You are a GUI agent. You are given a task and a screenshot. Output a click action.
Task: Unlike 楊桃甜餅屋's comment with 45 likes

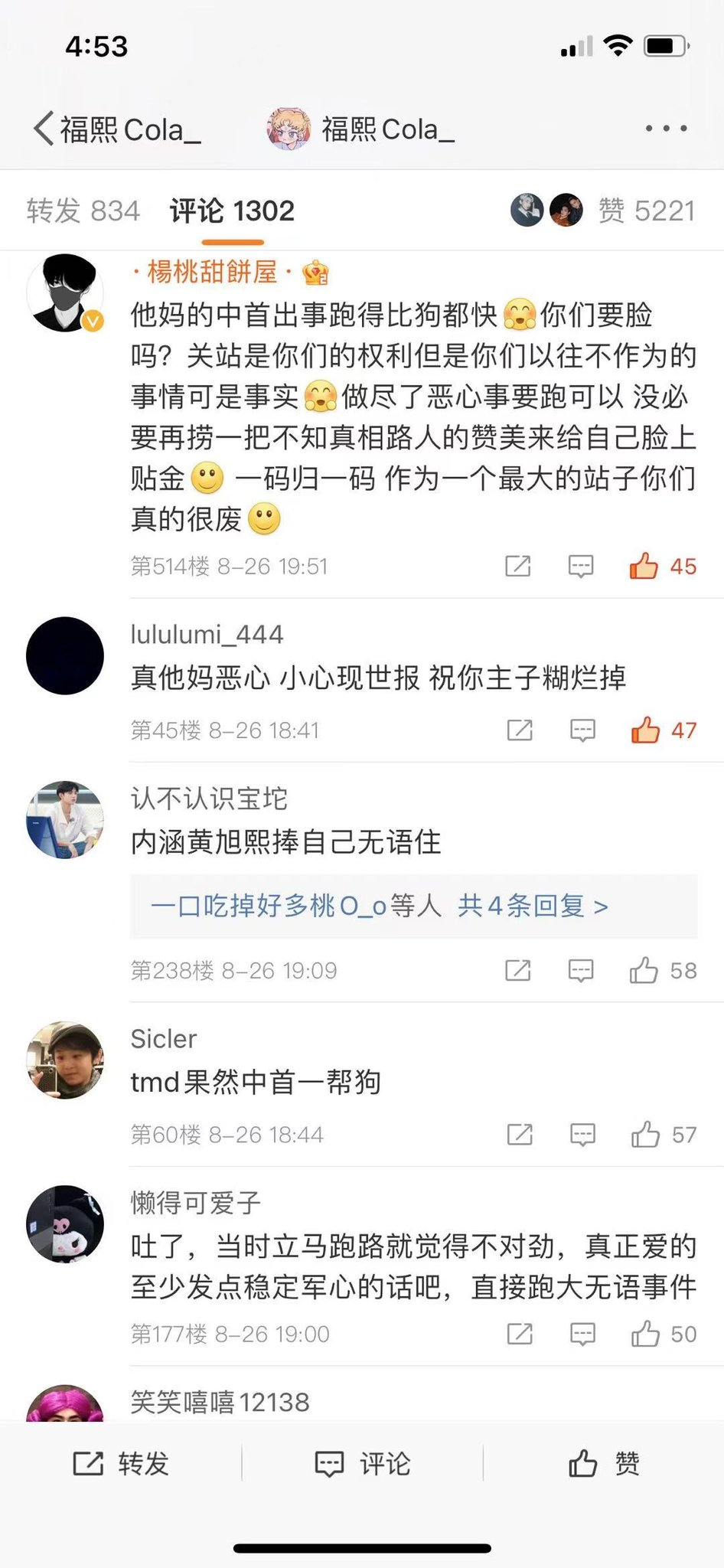pos(644,567)
